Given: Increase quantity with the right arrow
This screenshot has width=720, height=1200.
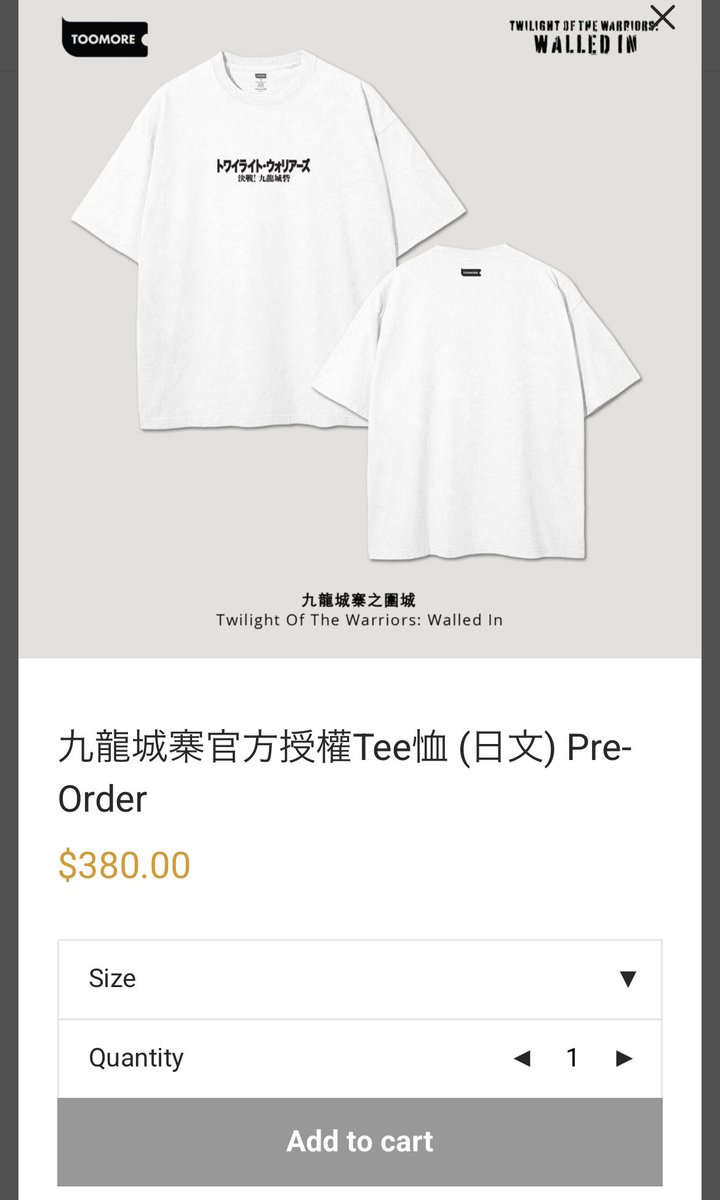Looking at the screenshot, I should tap(624, 1059).
